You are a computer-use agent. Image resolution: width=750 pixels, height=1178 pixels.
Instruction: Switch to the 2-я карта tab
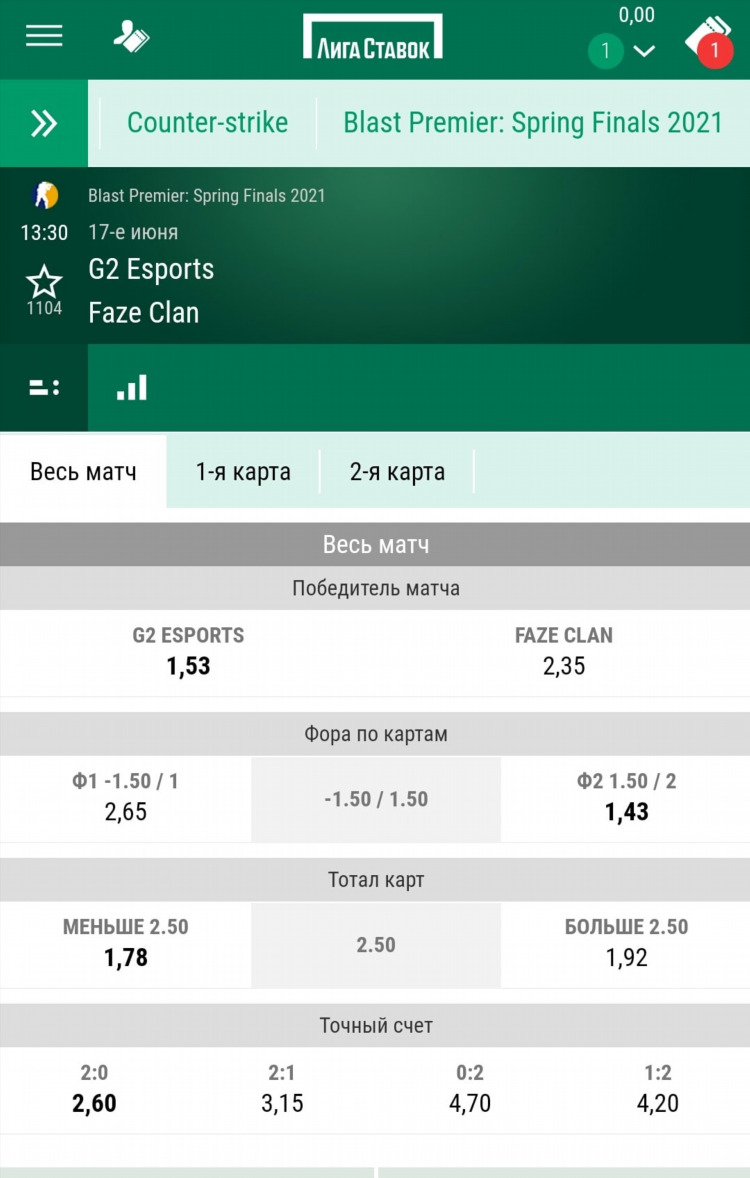[397, 472]
